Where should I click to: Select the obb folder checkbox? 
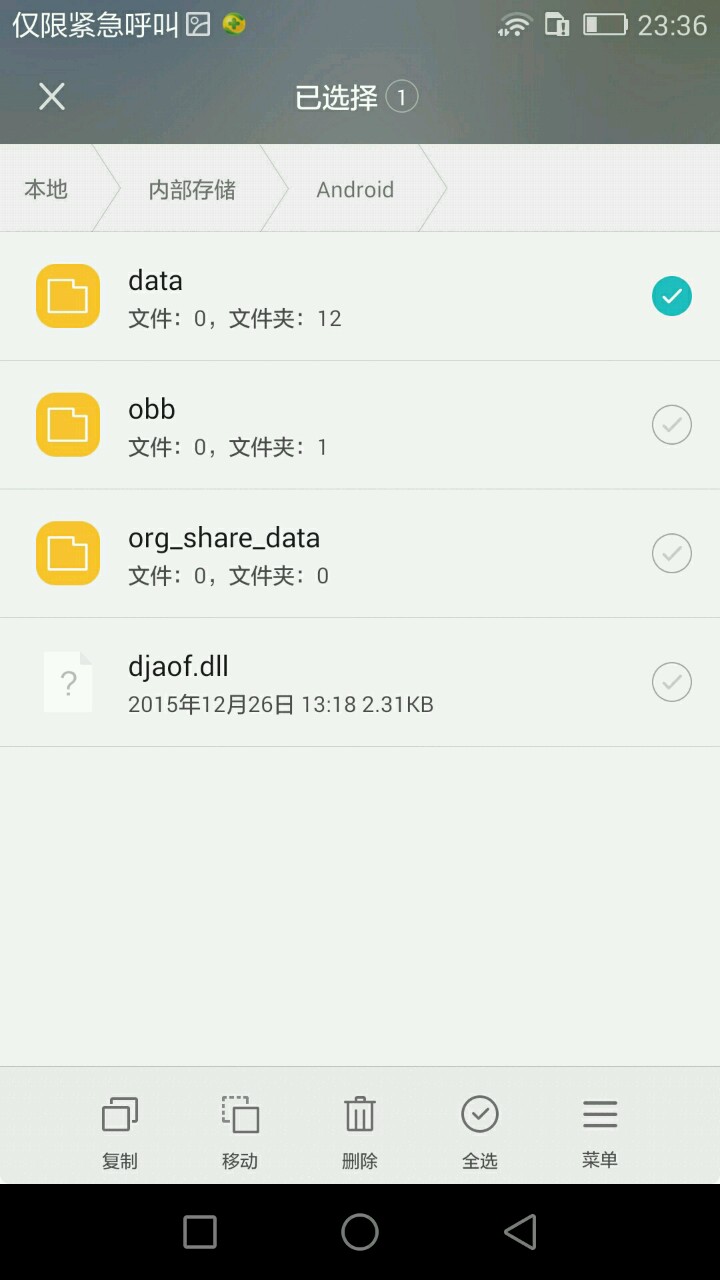click(671, 425)
